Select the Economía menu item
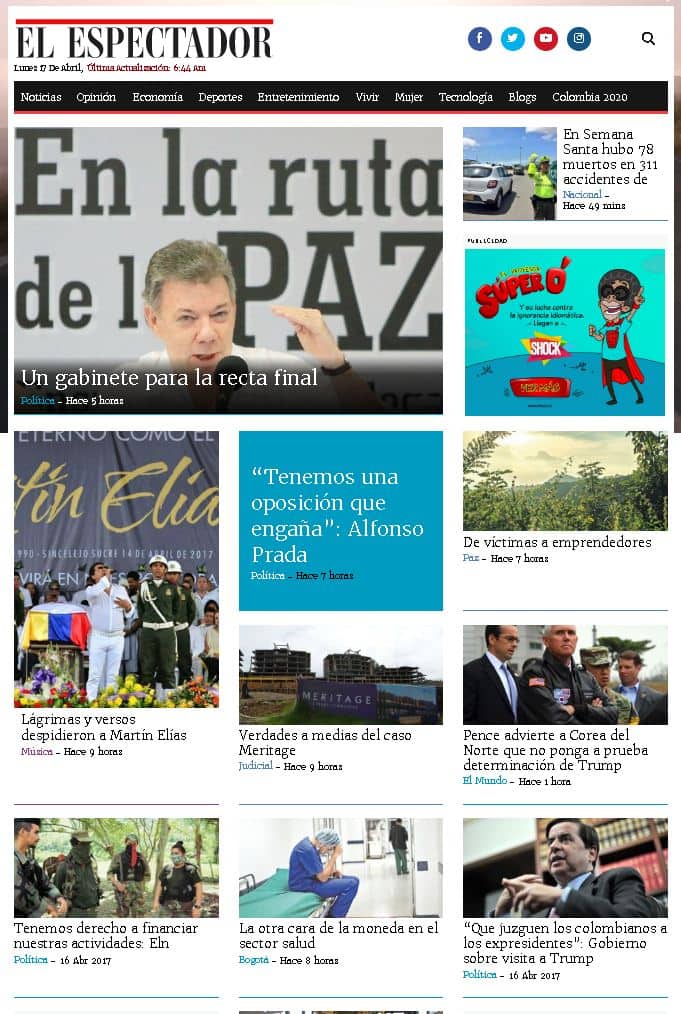This screenshot has height=1014, width=681. coord(157,97)
